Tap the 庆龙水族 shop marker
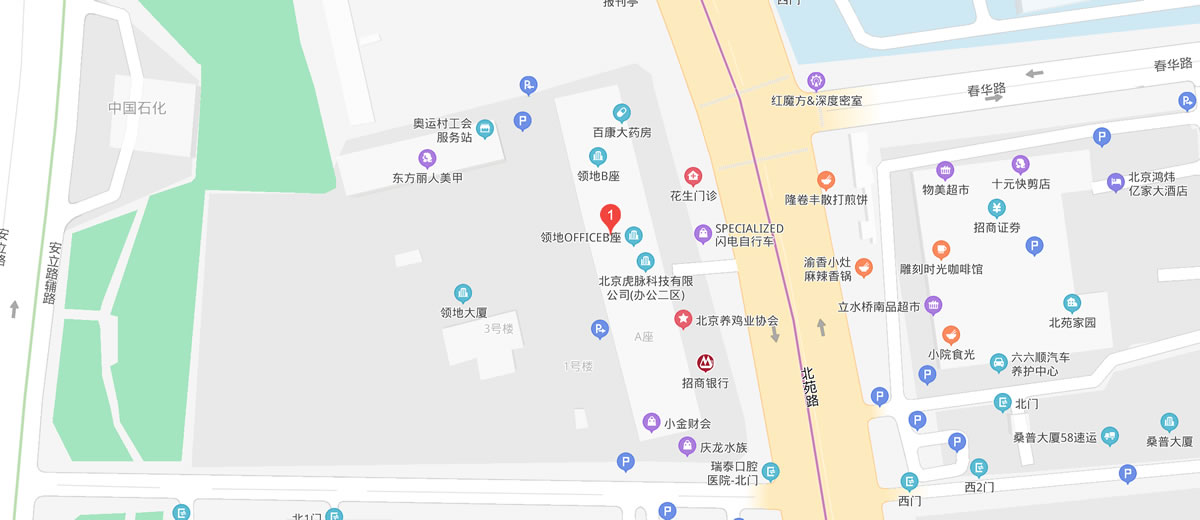This screenshot has height=520, width=1200. (x=686, y=446)
